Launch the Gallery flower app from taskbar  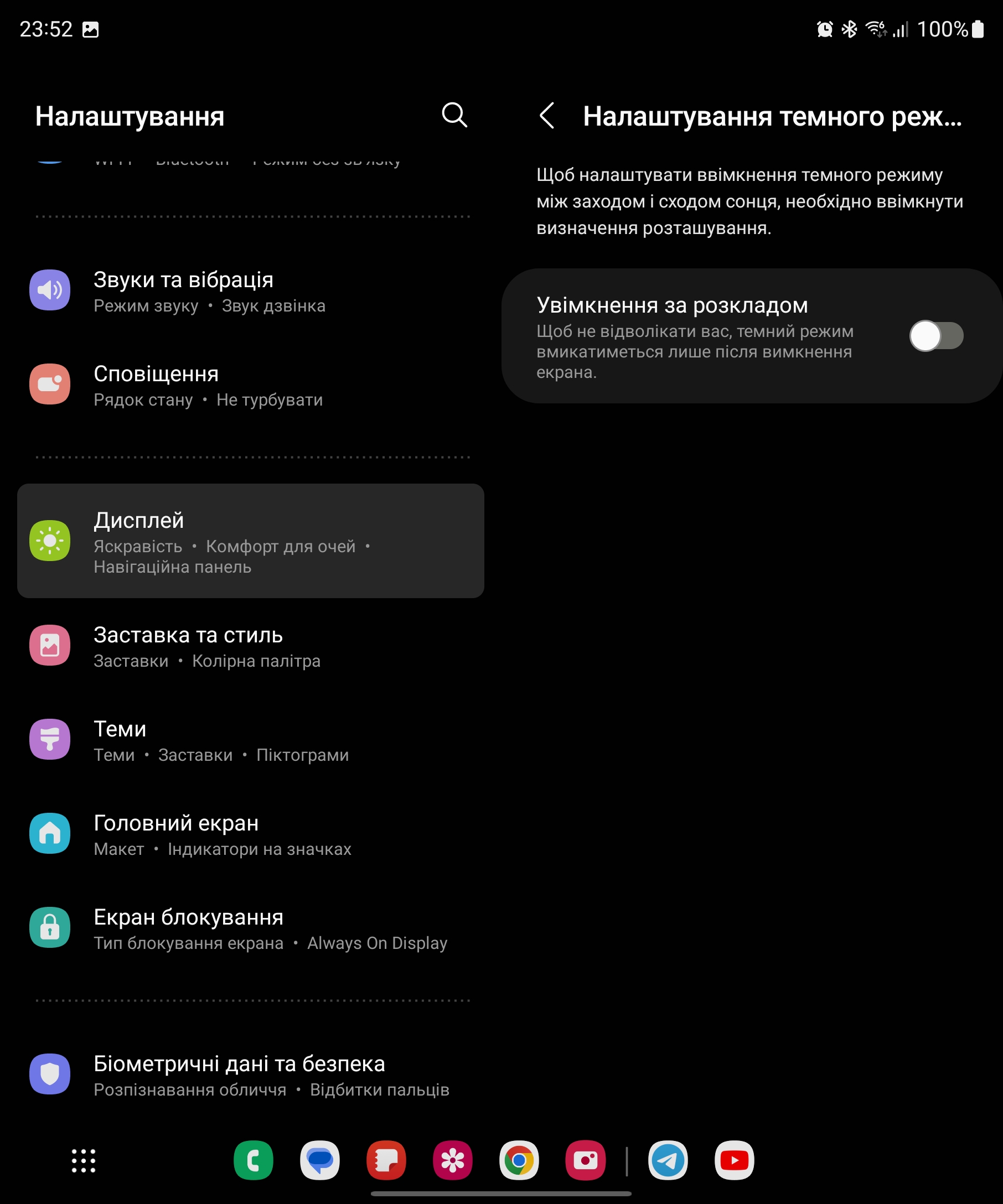pyautogui.click(x=452, y=1161)
